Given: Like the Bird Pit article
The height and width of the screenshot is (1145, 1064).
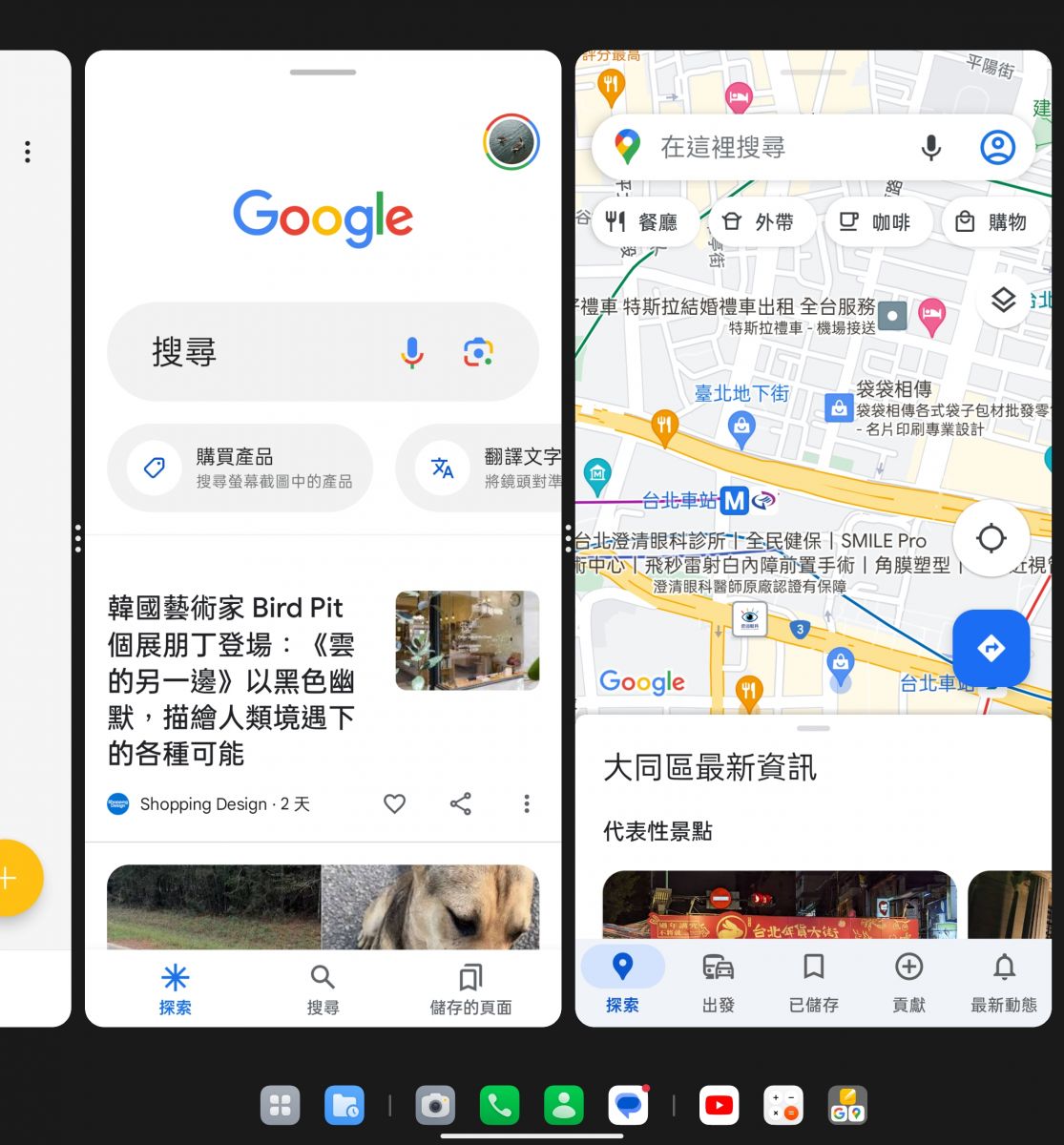Looking at the screenshot, I should [x=394, y=803].
